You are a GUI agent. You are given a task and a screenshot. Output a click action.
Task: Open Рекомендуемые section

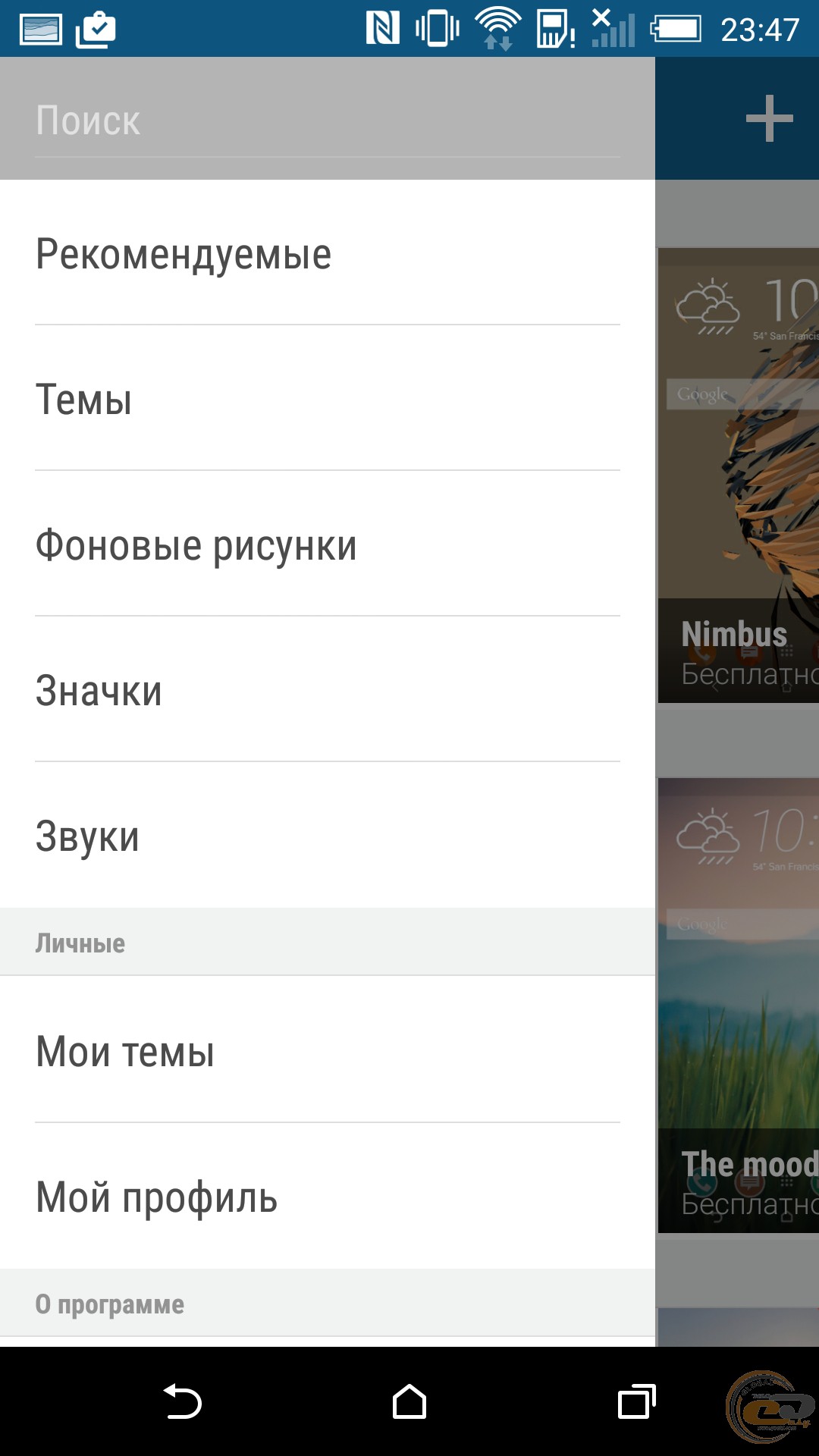click(328, 253)
